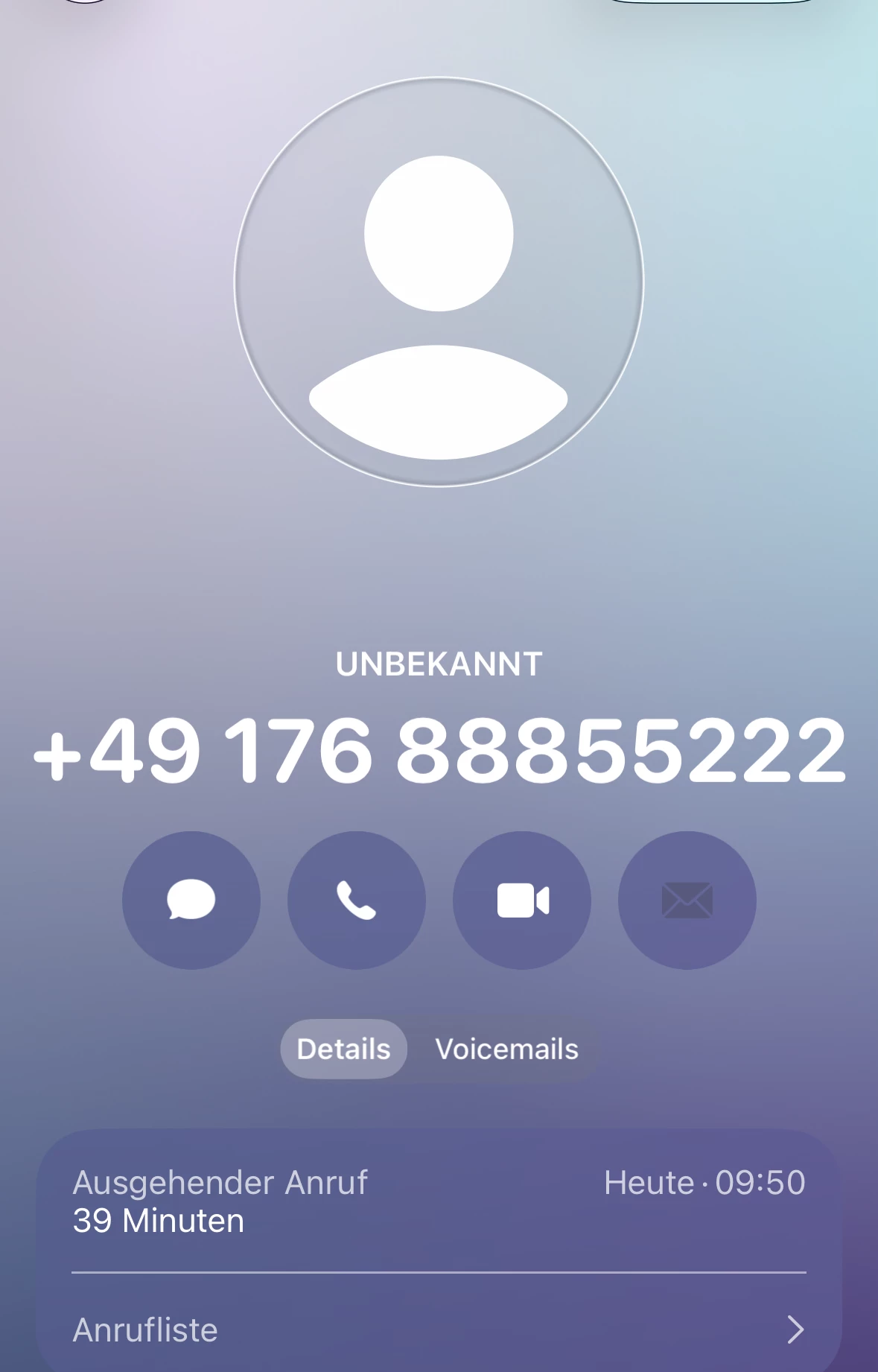Switch to the Voicemails tab
The height and width of the screenshot is (1372, 878).
click(x=506, y=1049)
